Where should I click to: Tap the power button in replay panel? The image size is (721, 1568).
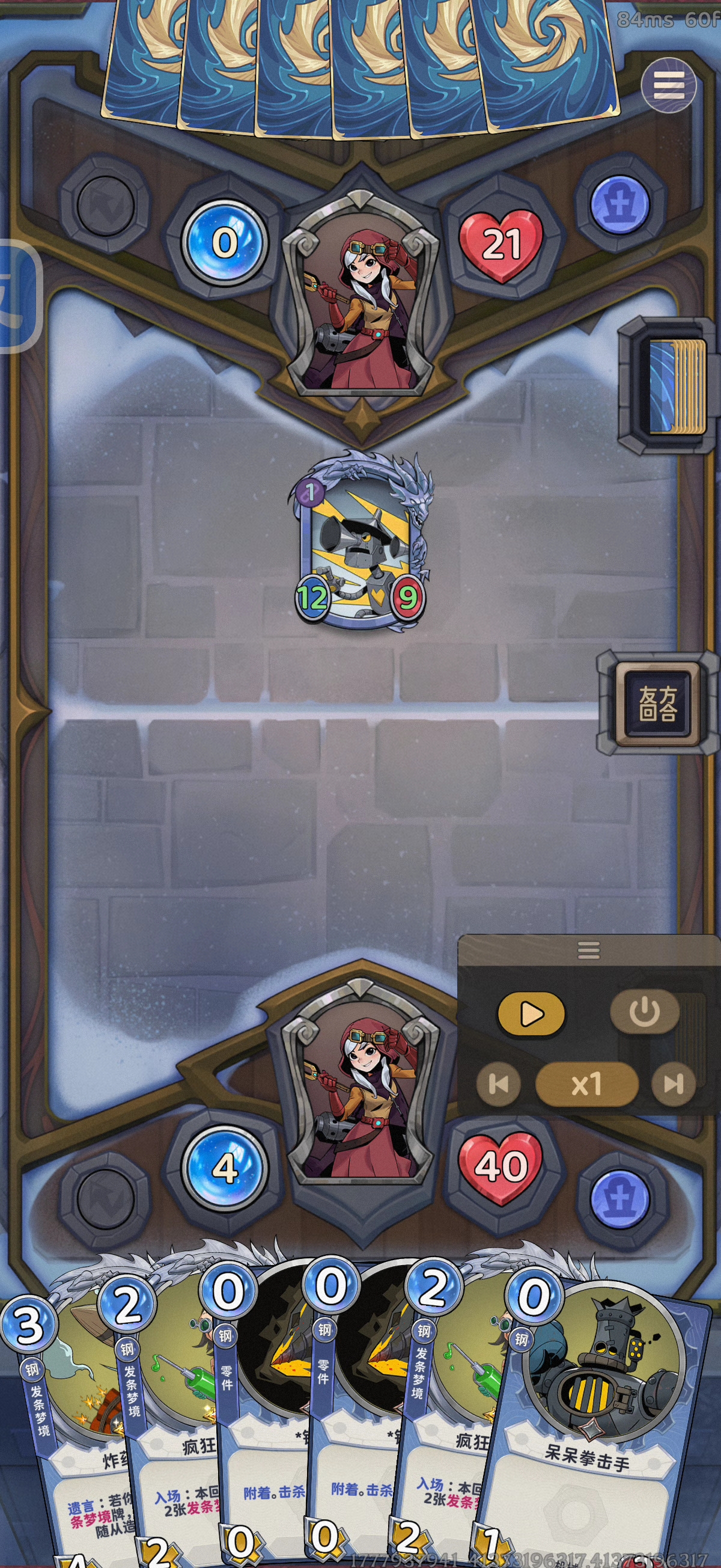[x=644, y=1012]
